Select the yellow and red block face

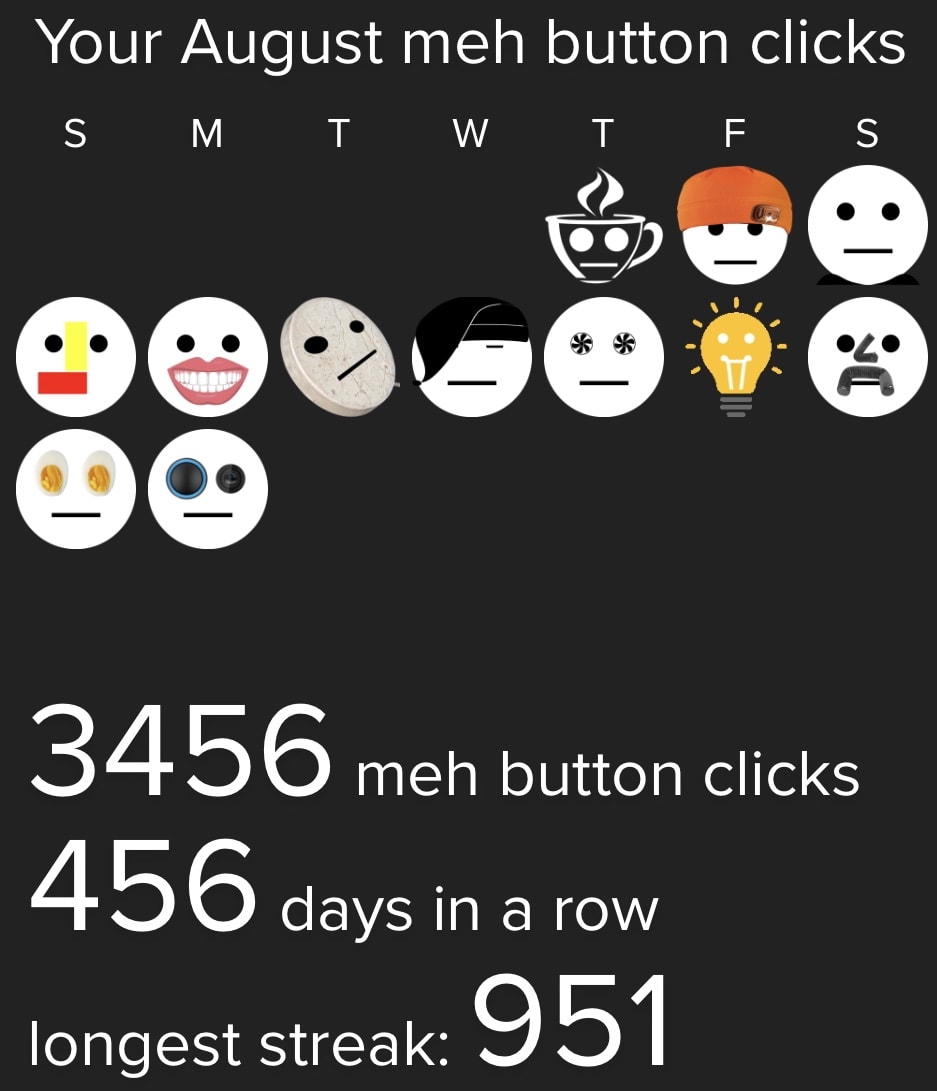(75, 357)
